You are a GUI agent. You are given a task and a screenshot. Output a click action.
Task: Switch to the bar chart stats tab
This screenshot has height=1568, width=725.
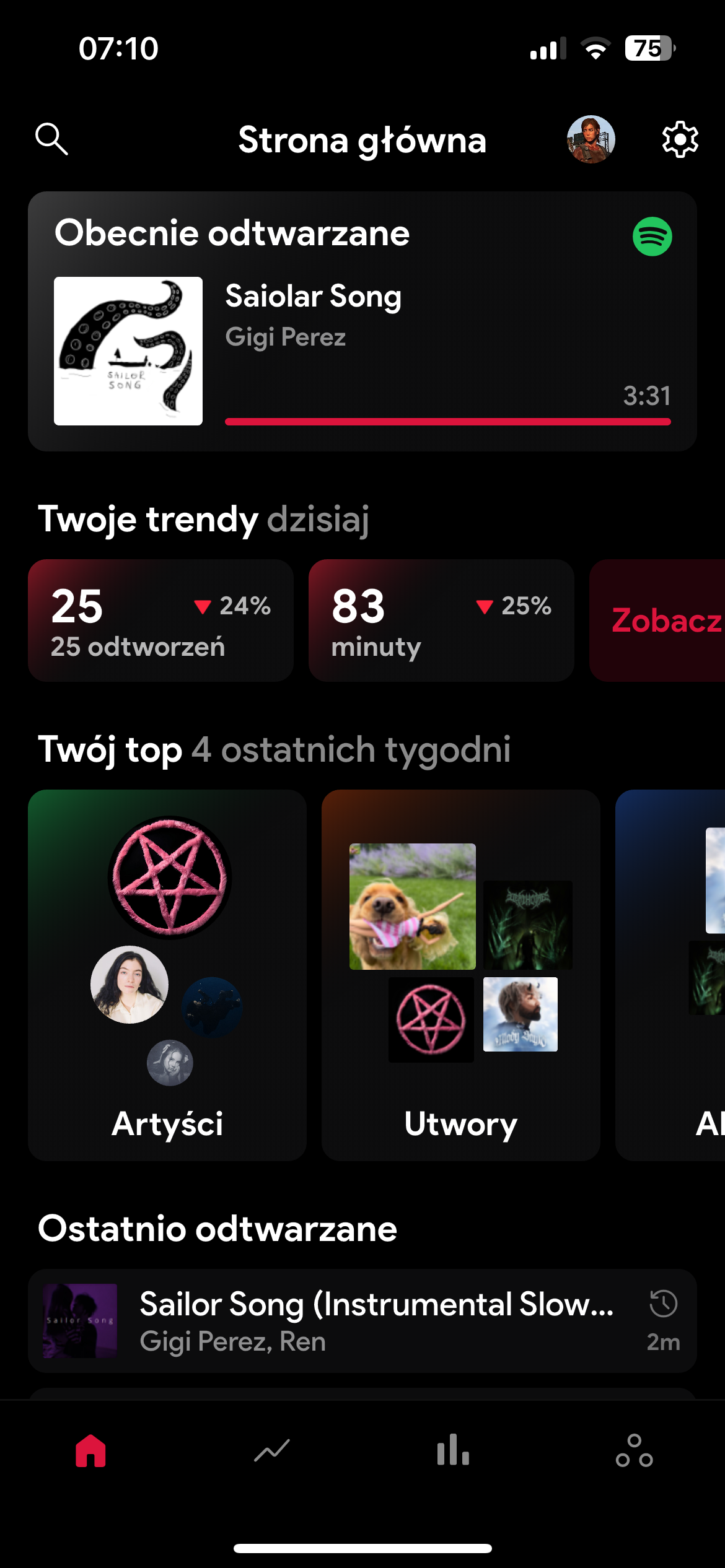click(x=453, y=1450)
